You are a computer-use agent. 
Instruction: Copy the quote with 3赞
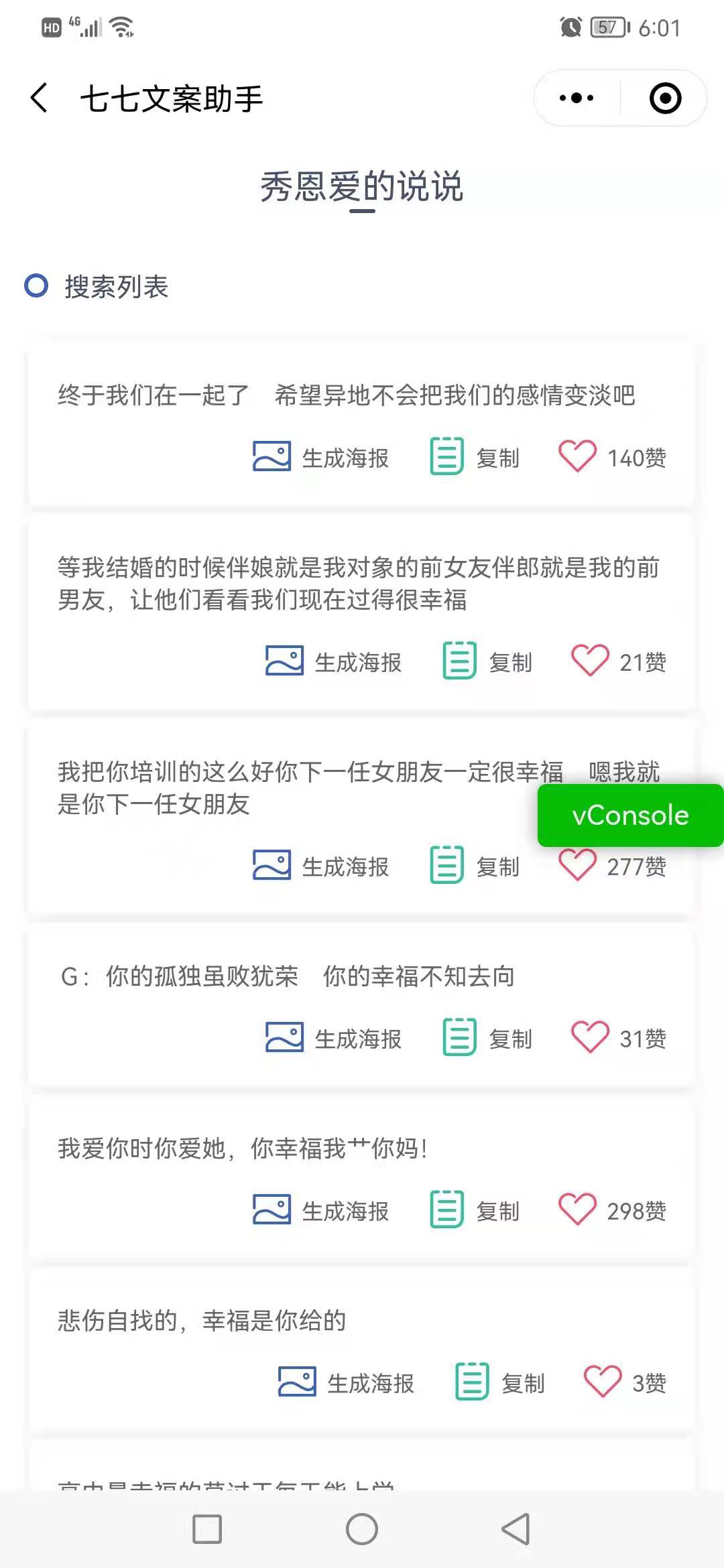coord(500,1383)
